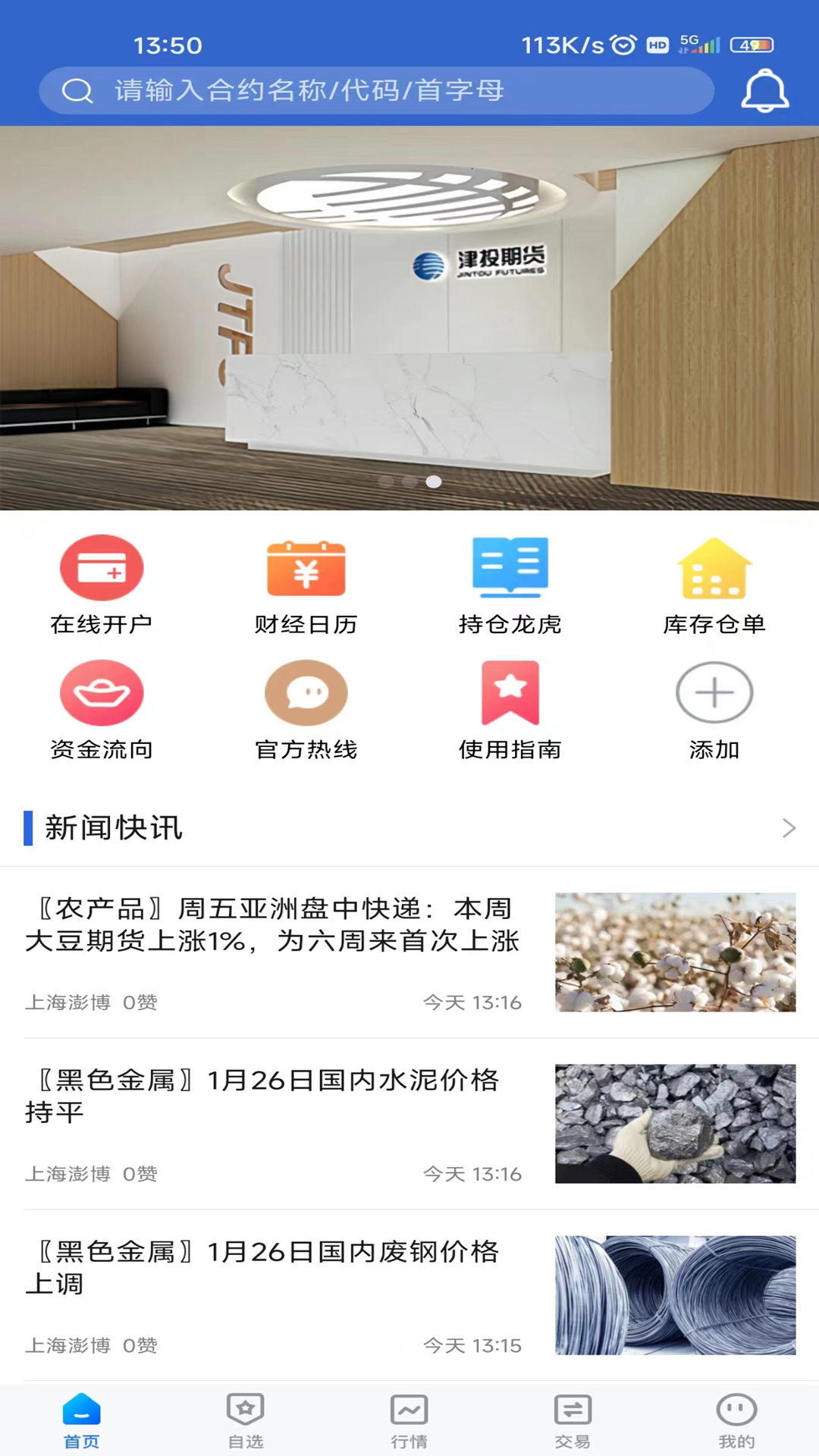Tap the contract search field
This screenshot has height=1456, width=819.
377,91
